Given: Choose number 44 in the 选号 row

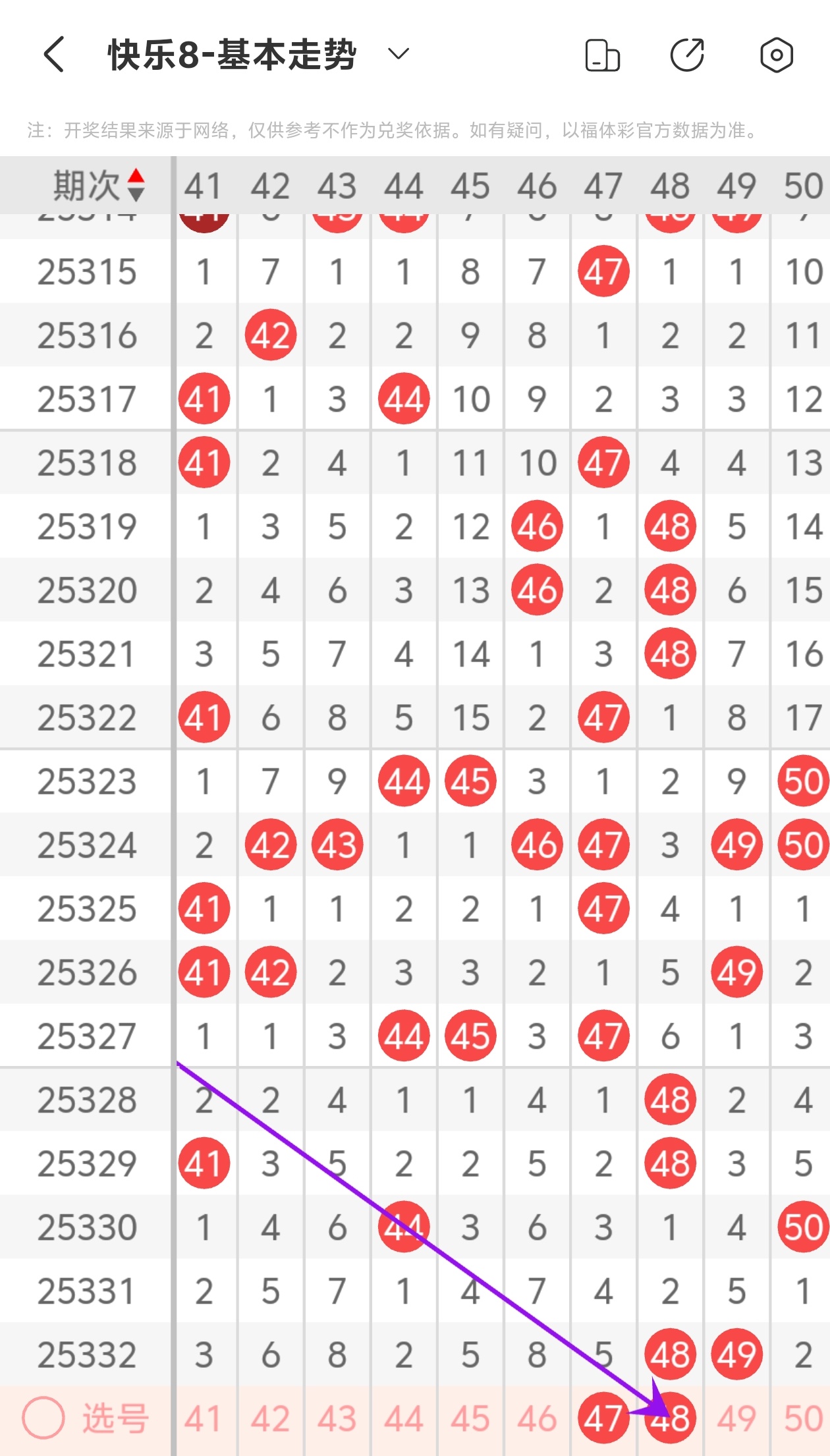Looking at the screenshot, I should pos(404,1419).
